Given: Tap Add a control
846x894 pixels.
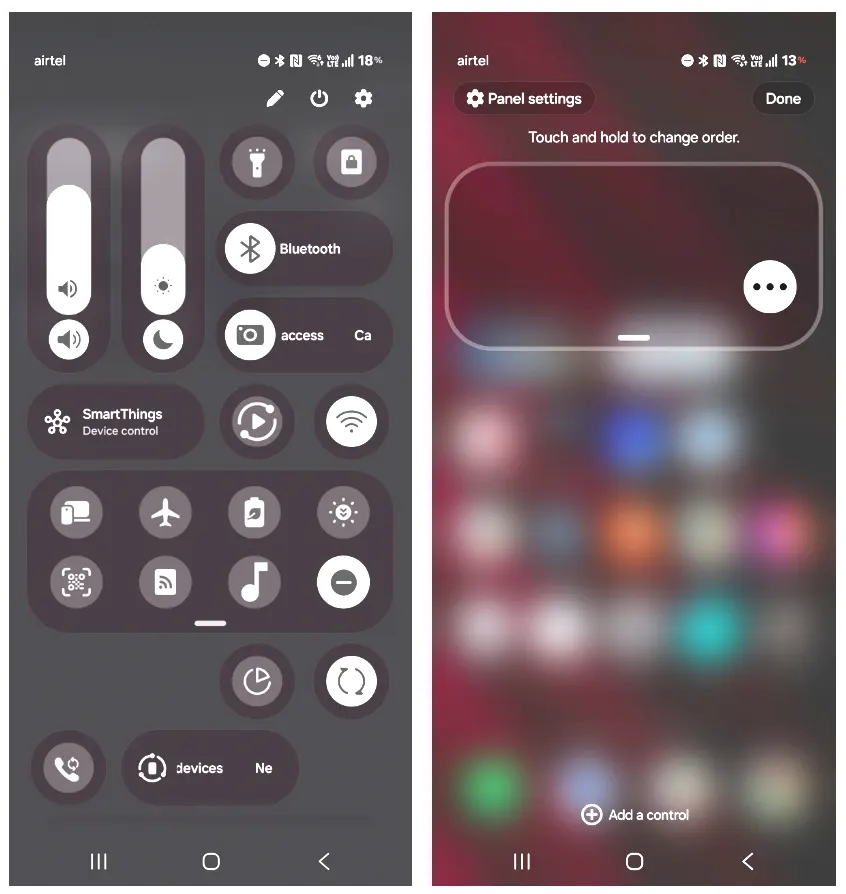Looking at the screenshot, I should click(635, 815).
